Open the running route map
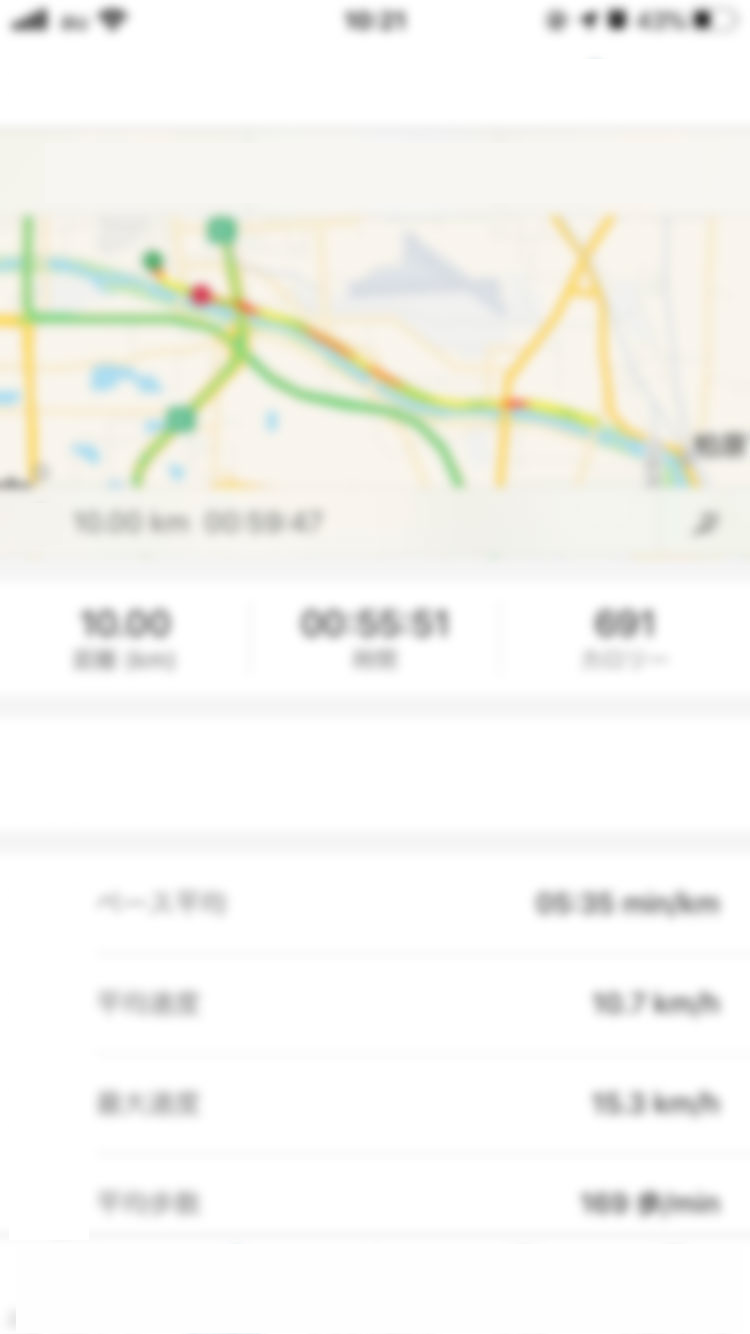 click(x=375, y=350)
